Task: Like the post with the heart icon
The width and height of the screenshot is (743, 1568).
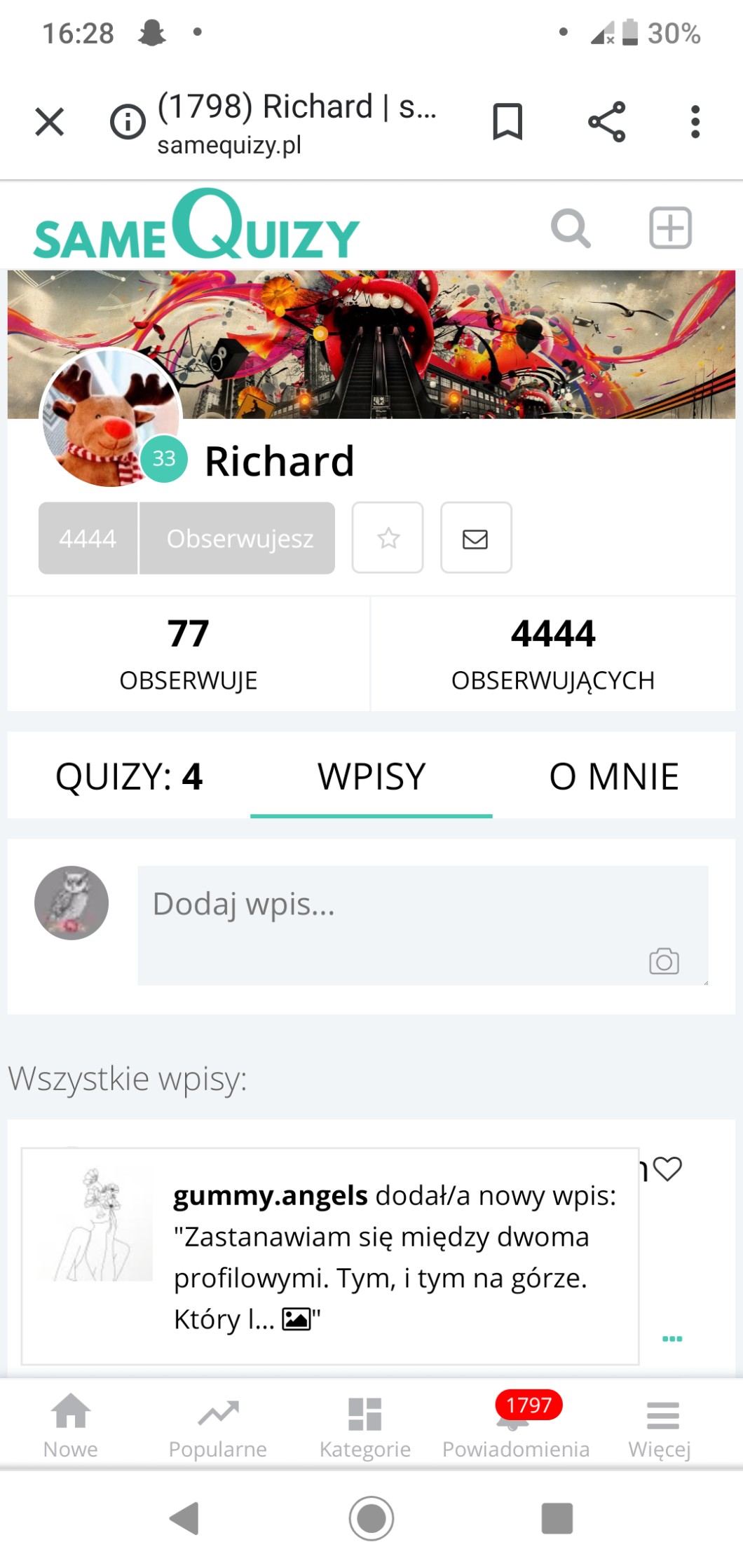Action: 667,1169
